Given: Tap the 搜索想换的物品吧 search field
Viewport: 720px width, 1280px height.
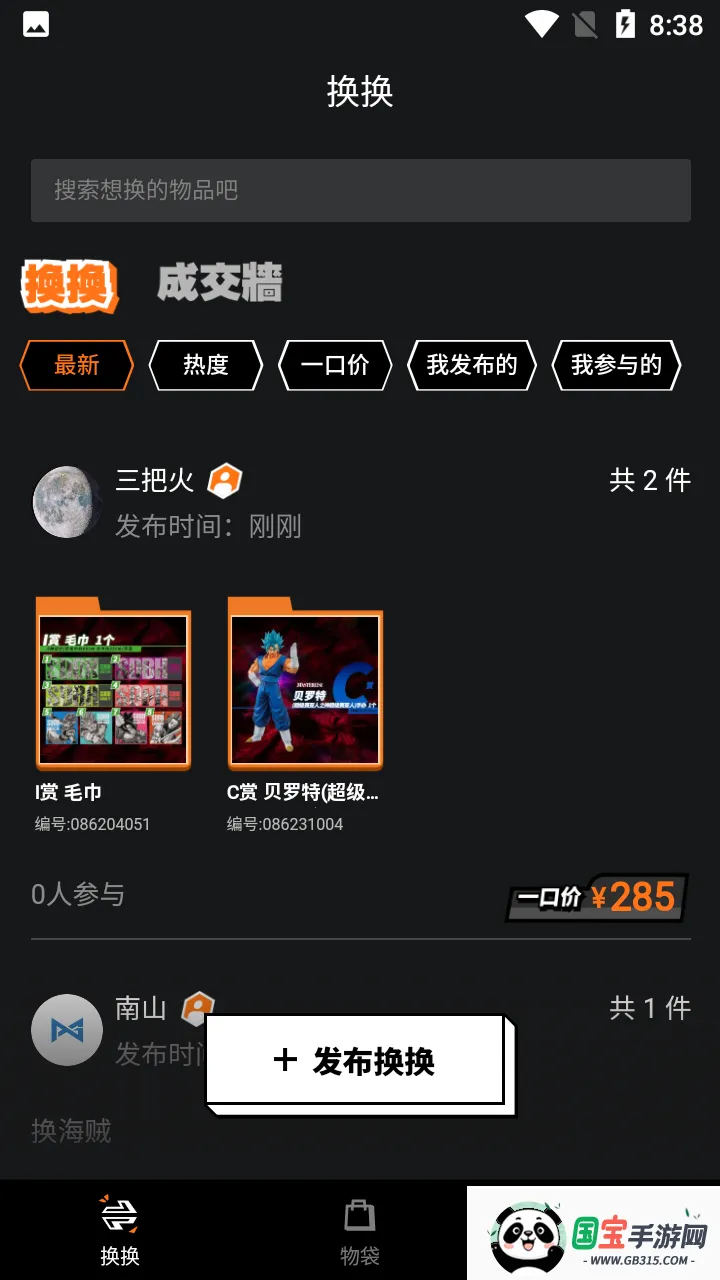Looking at the screenshot, I should click(x=360, y=190).
